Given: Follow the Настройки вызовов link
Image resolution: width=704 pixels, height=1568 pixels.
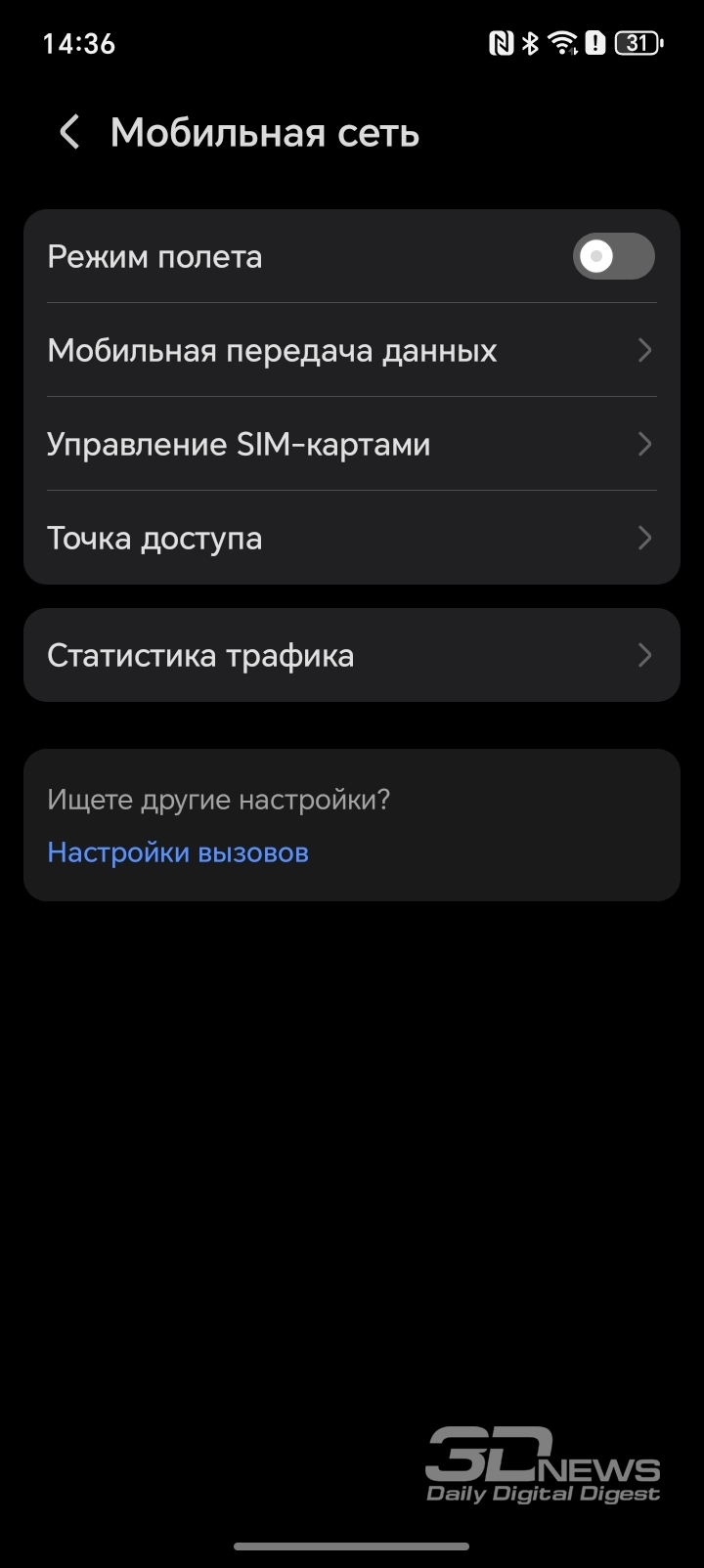Looking at the screenshot, I should coord(178,852).
